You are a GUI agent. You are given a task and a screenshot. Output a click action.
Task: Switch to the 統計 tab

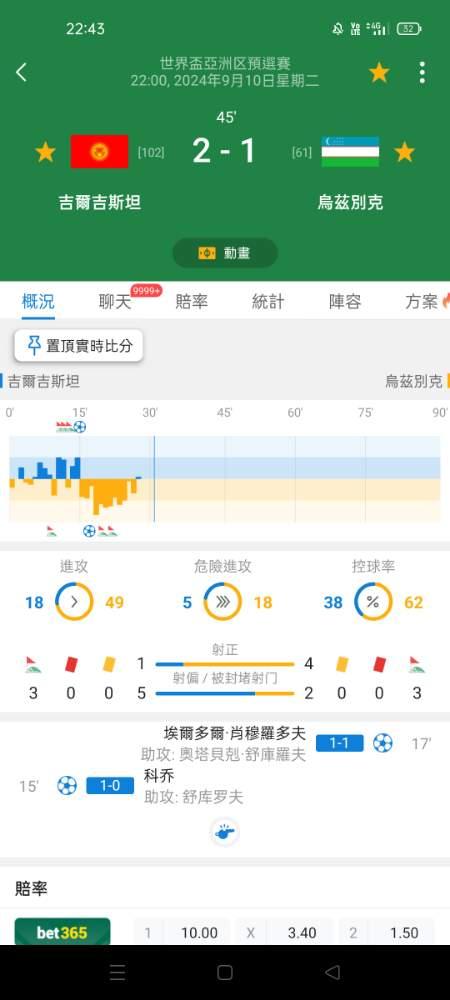[268, 302]
